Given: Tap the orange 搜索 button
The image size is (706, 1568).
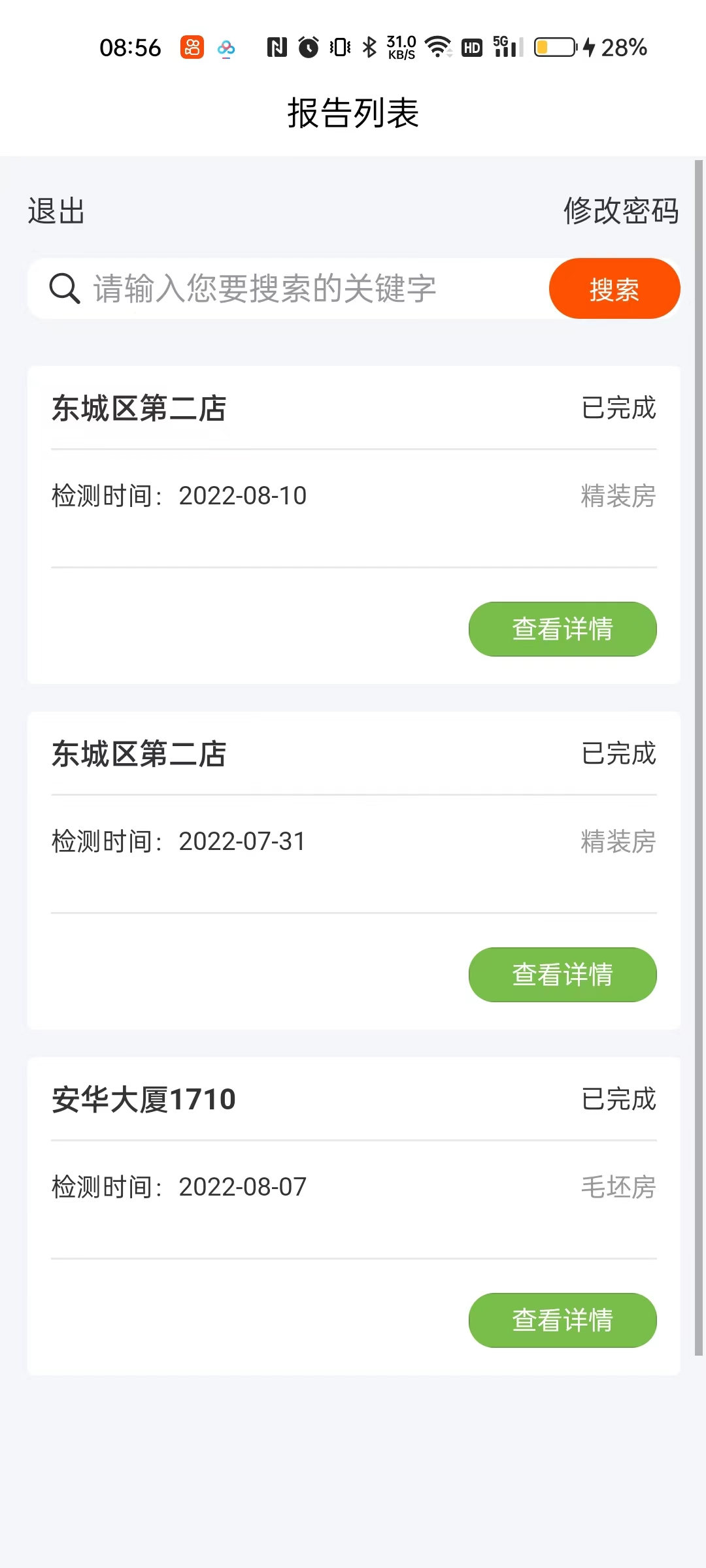Looking at the screenshot, I should (x=614, y=289).
